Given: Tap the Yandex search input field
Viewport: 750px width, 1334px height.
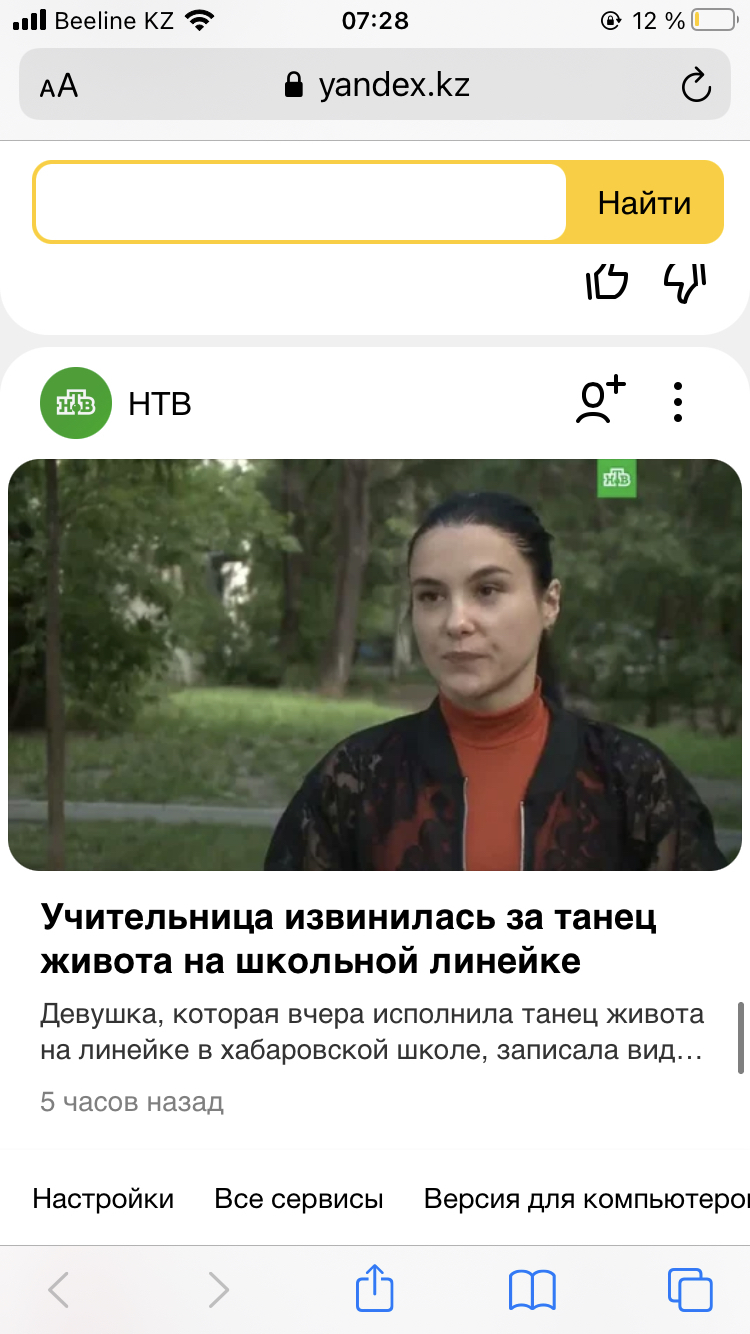Looking at the screenshot, I should pyautogui.click(x=300, y=203).
